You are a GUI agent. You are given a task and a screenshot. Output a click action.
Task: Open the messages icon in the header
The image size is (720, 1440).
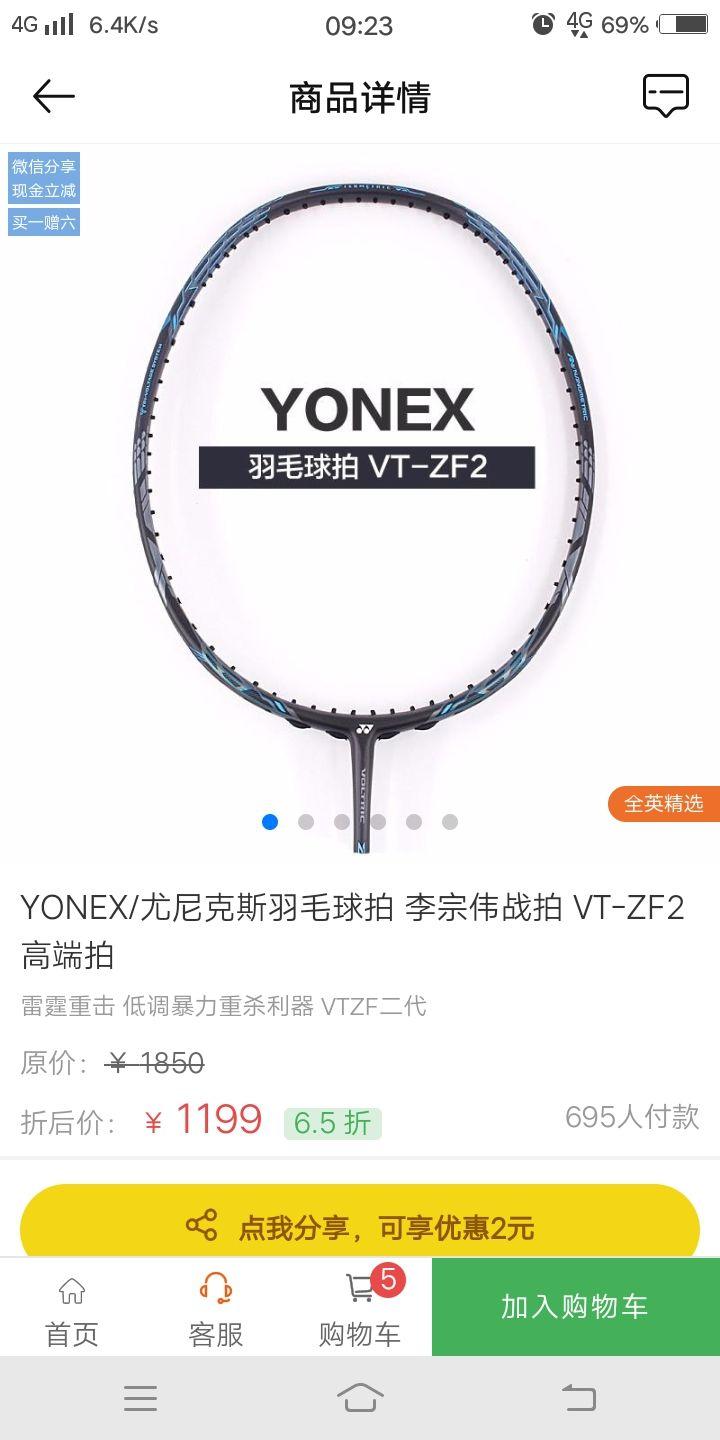coord(666,96)
